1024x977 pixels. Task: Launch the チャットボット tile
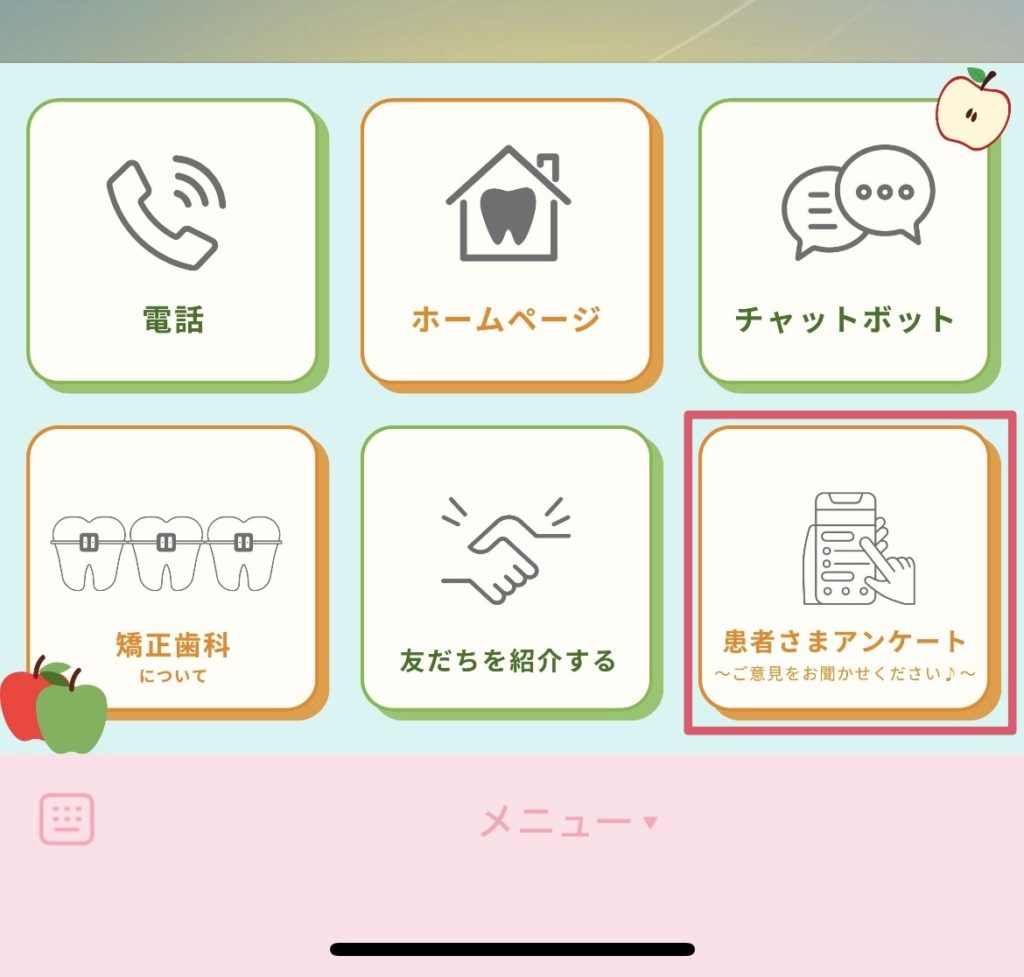click(843, 241)
